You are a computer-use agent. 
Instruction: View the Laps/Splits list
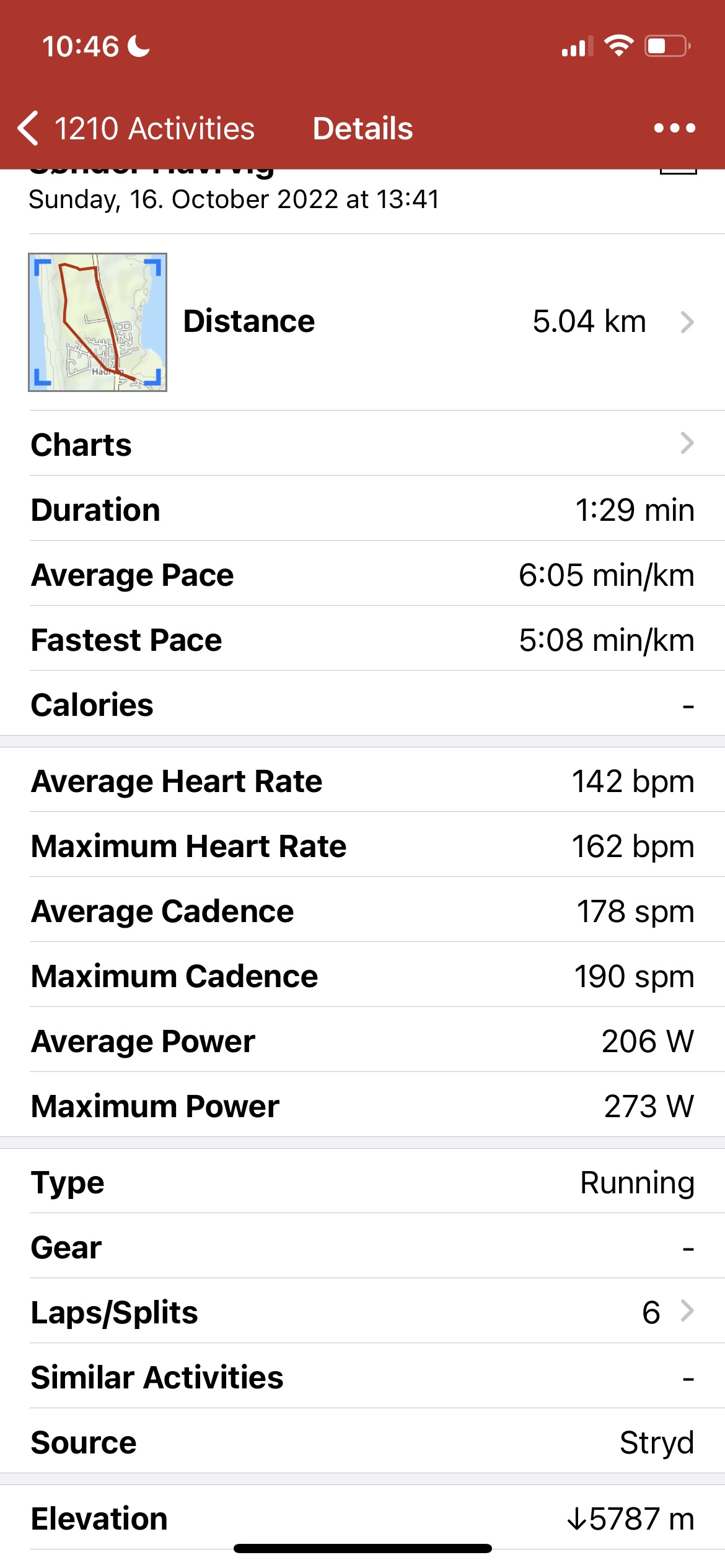pos(362,1312)
